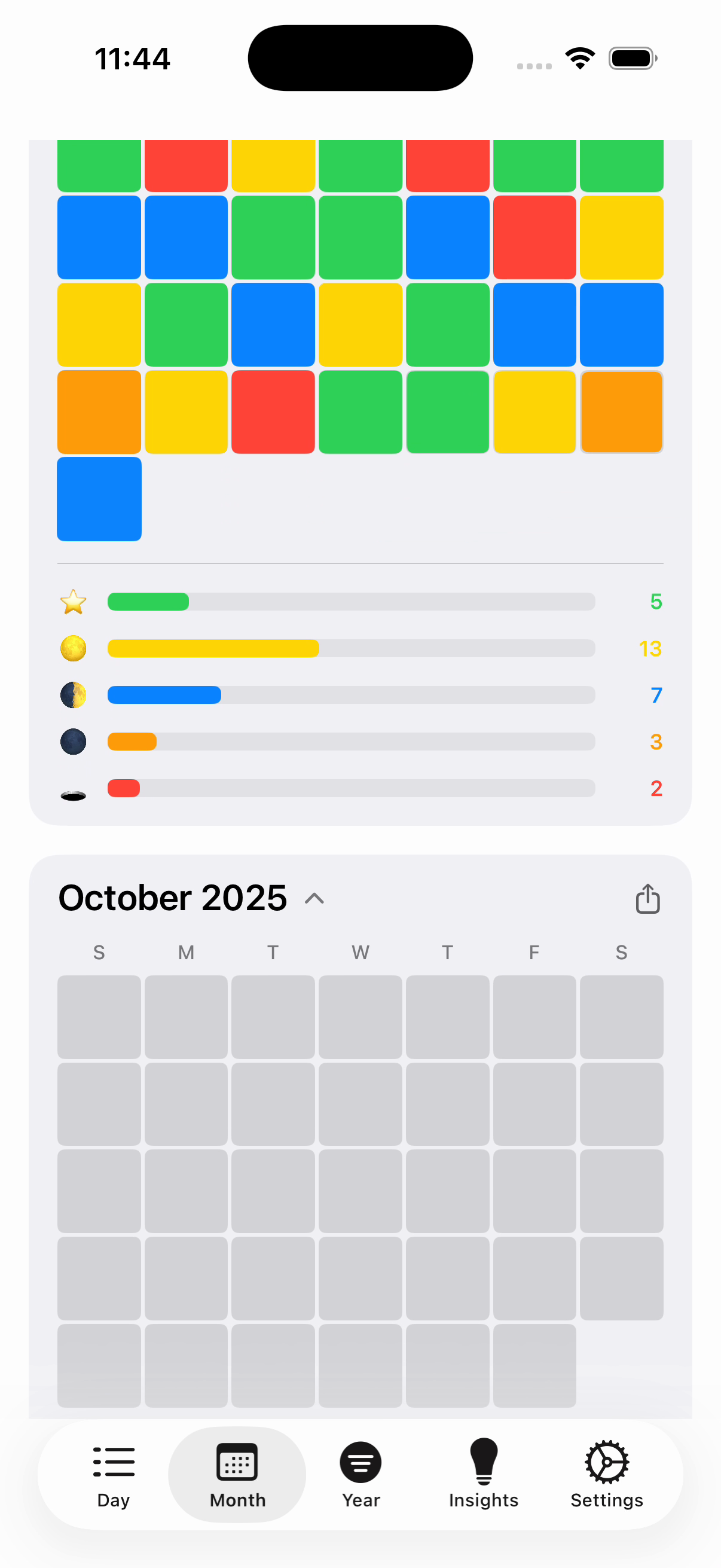Share the October 2025 calendar
This screenshot has height=1568, width=721.
tap(647, 898)
